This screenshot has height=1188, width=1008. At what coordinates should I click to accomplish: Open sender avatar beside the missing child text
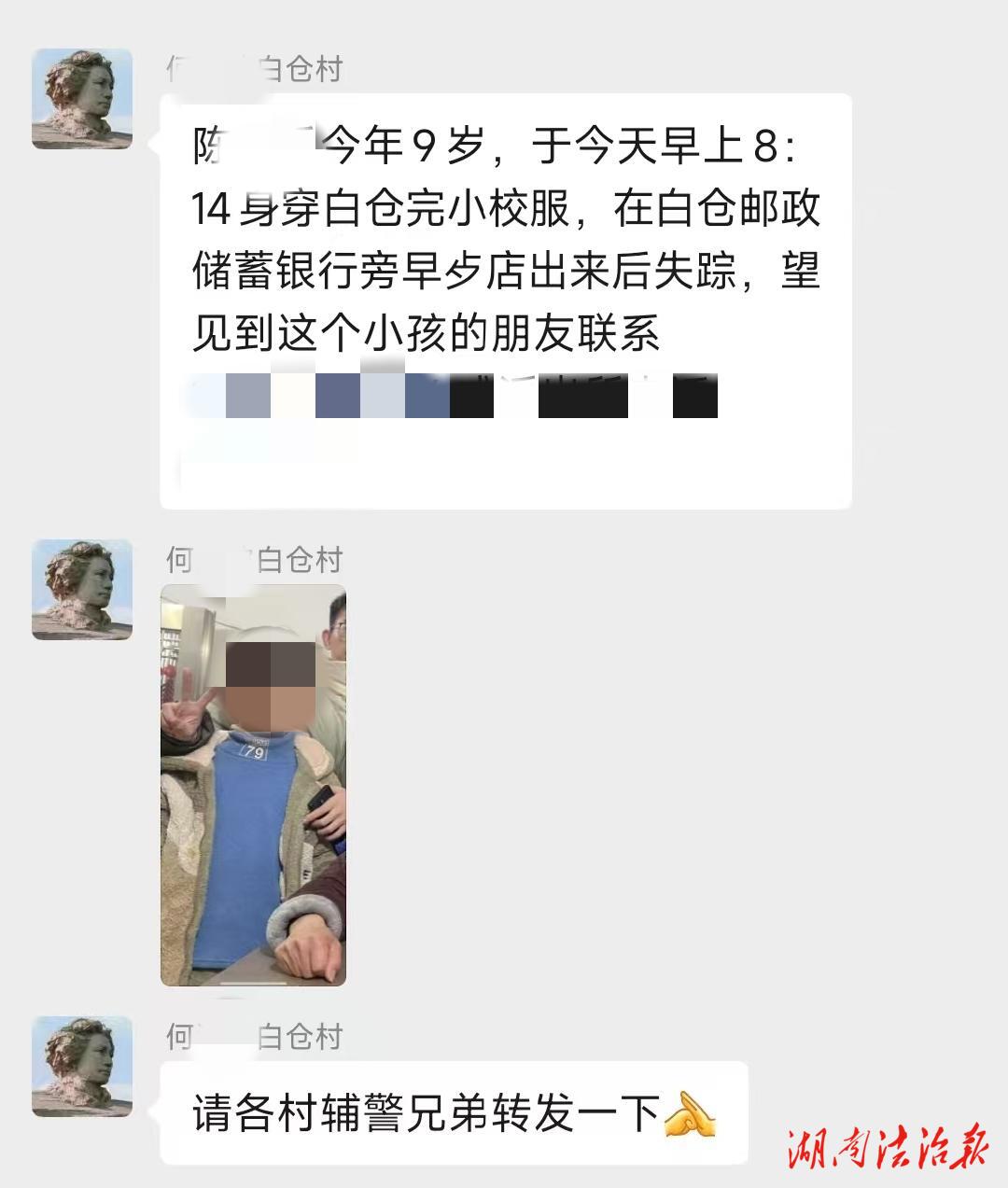coord(82,99)
